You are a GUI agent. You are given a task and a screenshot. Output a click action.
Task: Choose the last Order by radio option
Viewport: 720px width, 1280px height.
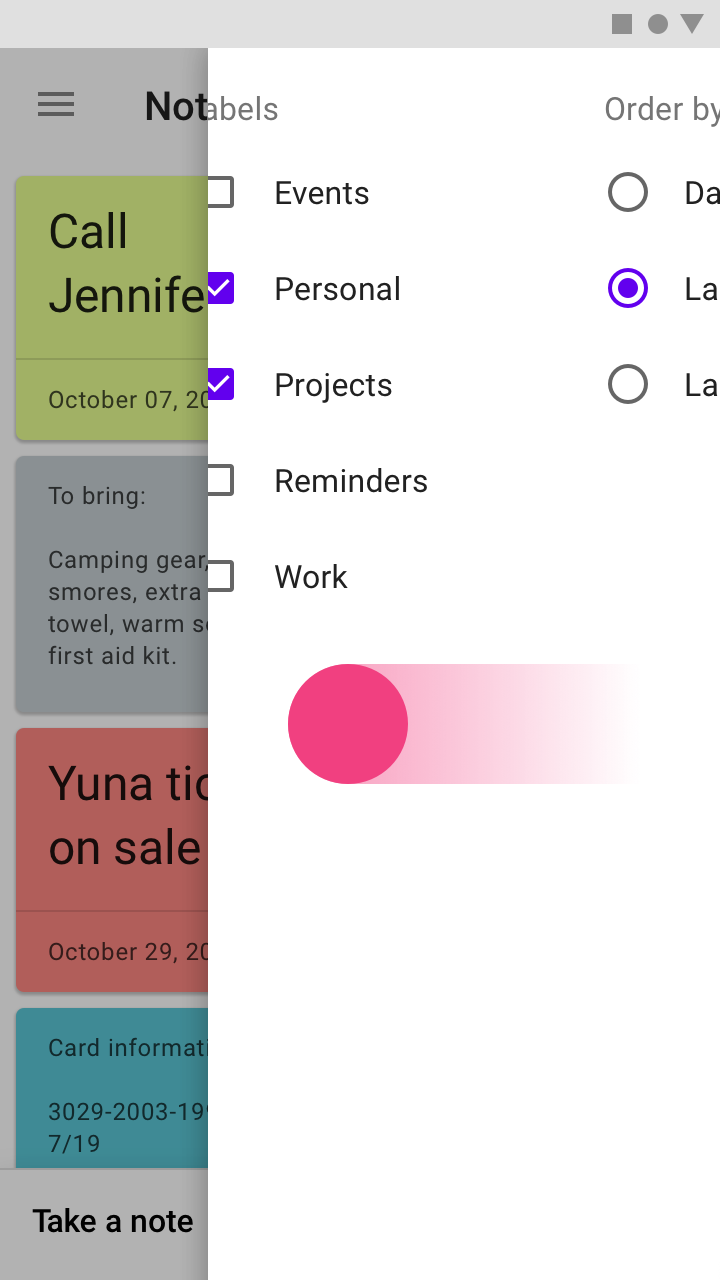tap(628, 385)
